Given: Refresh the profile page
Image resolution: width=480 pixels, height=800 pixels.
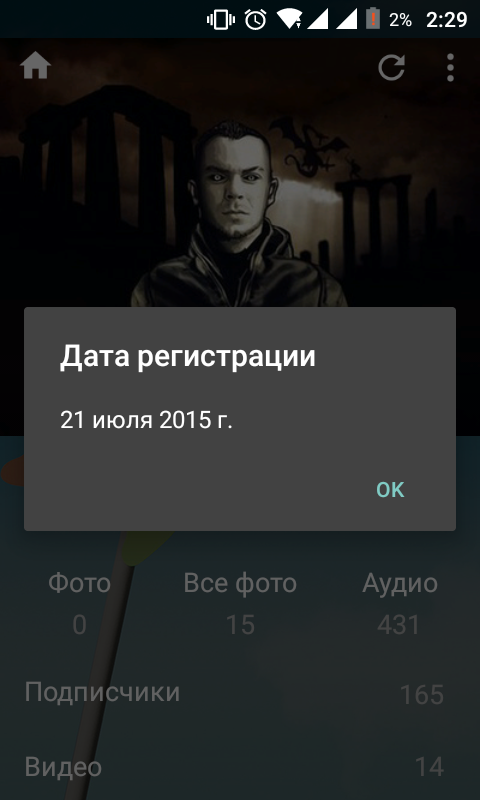Looking at the screenshot, I should tap(391, 67).
